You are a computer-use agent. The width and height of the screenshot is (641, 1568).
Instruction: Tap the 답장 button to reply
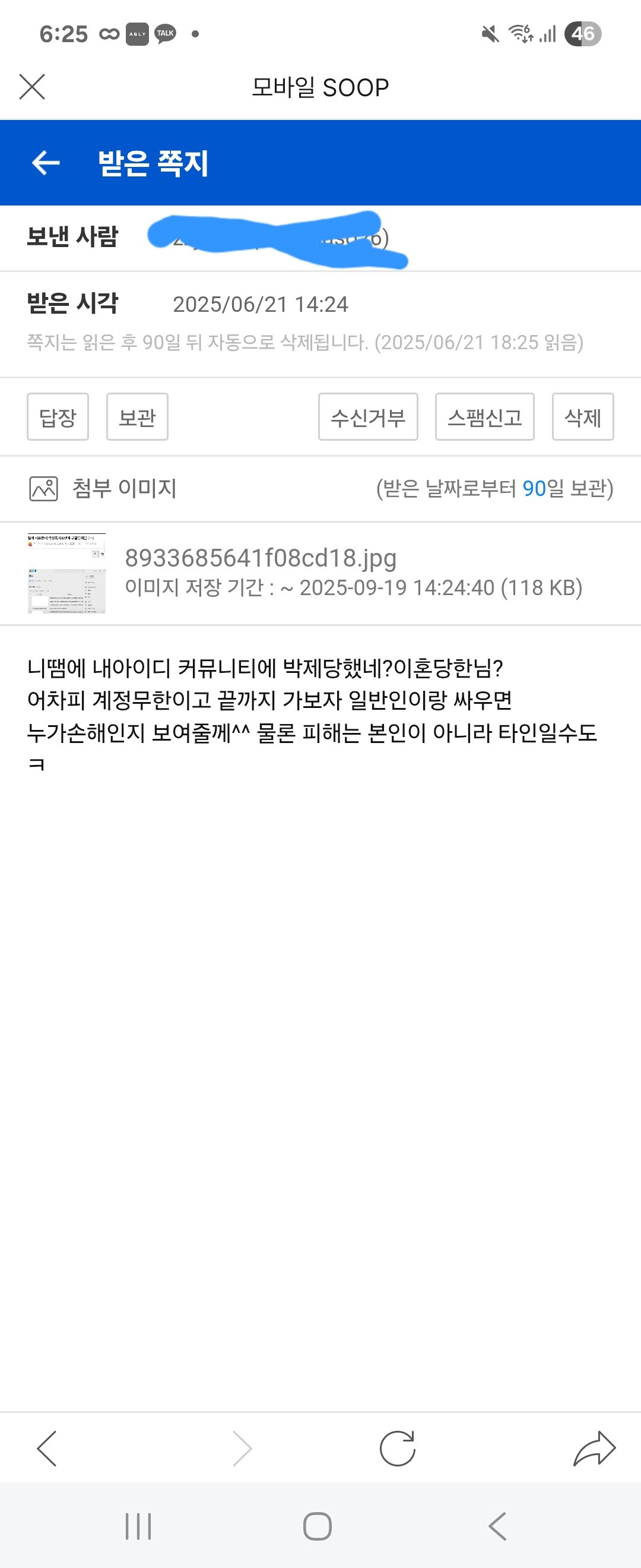point(58,417)
